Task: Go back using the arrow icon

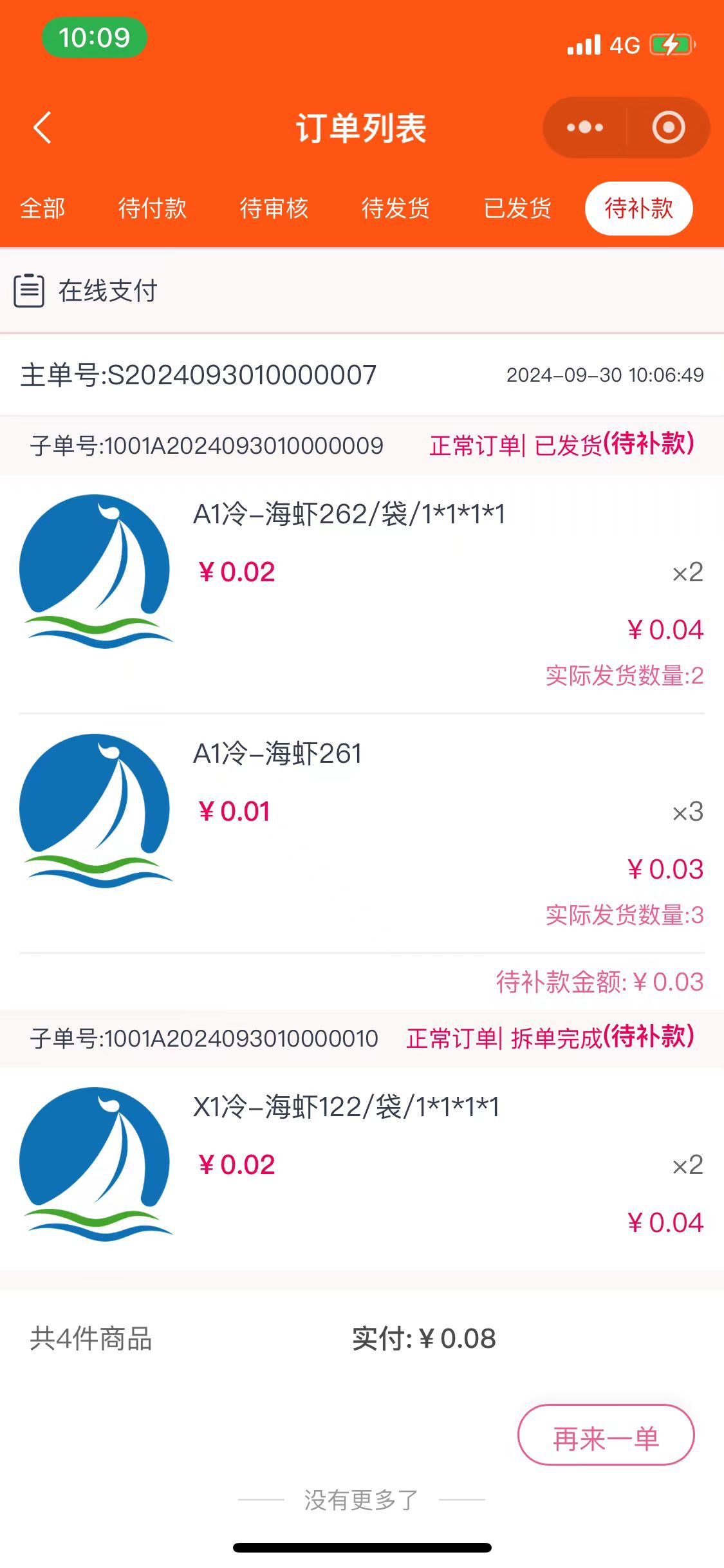Action: [x=42, y=127]
